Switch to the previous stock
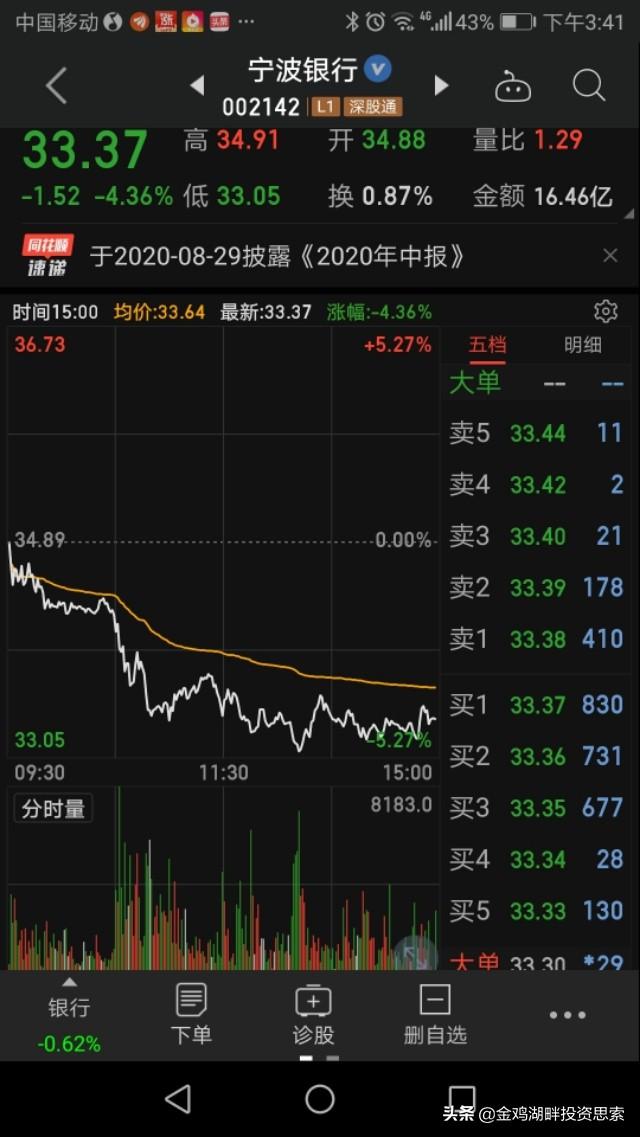 [197, 86]
